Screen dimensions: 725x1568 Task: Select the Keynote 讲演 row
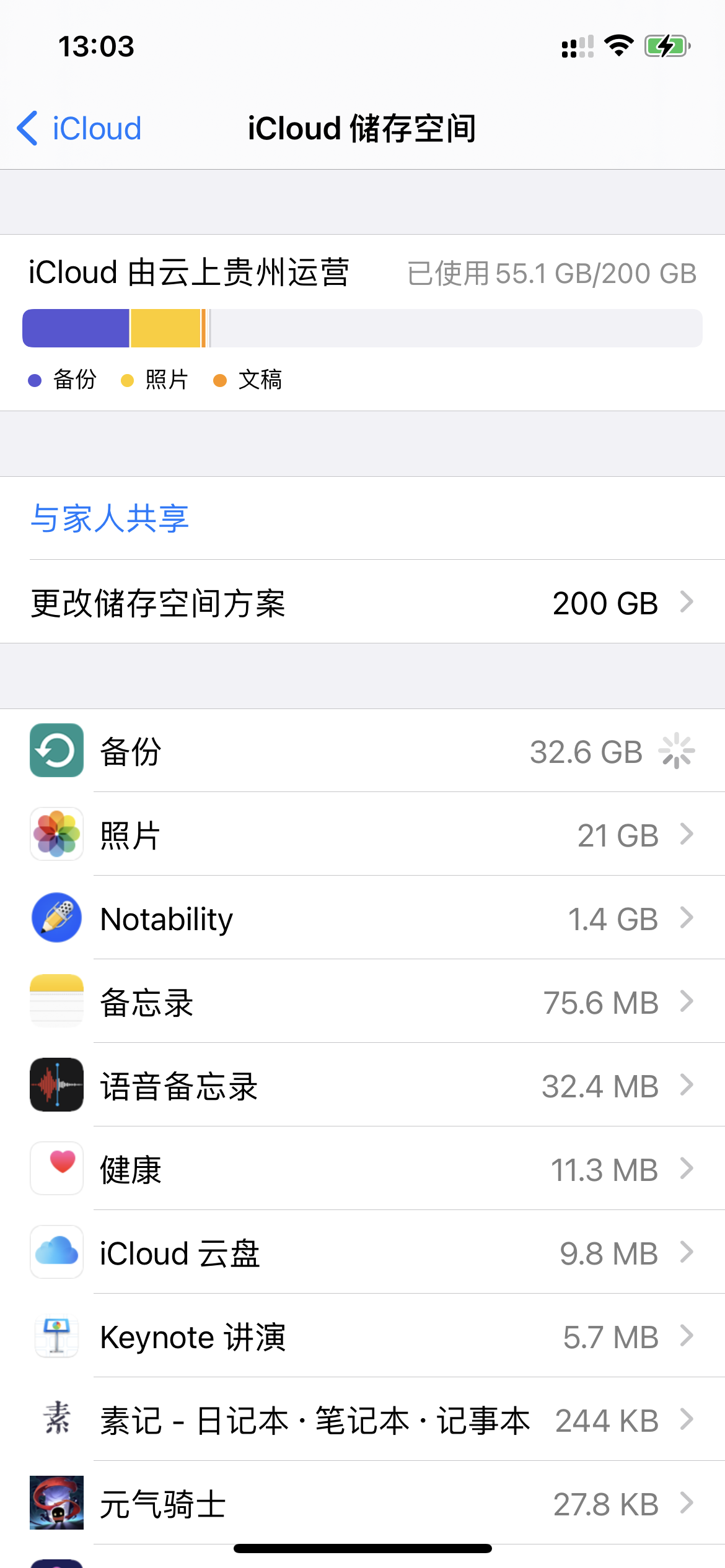point(362,1337)
